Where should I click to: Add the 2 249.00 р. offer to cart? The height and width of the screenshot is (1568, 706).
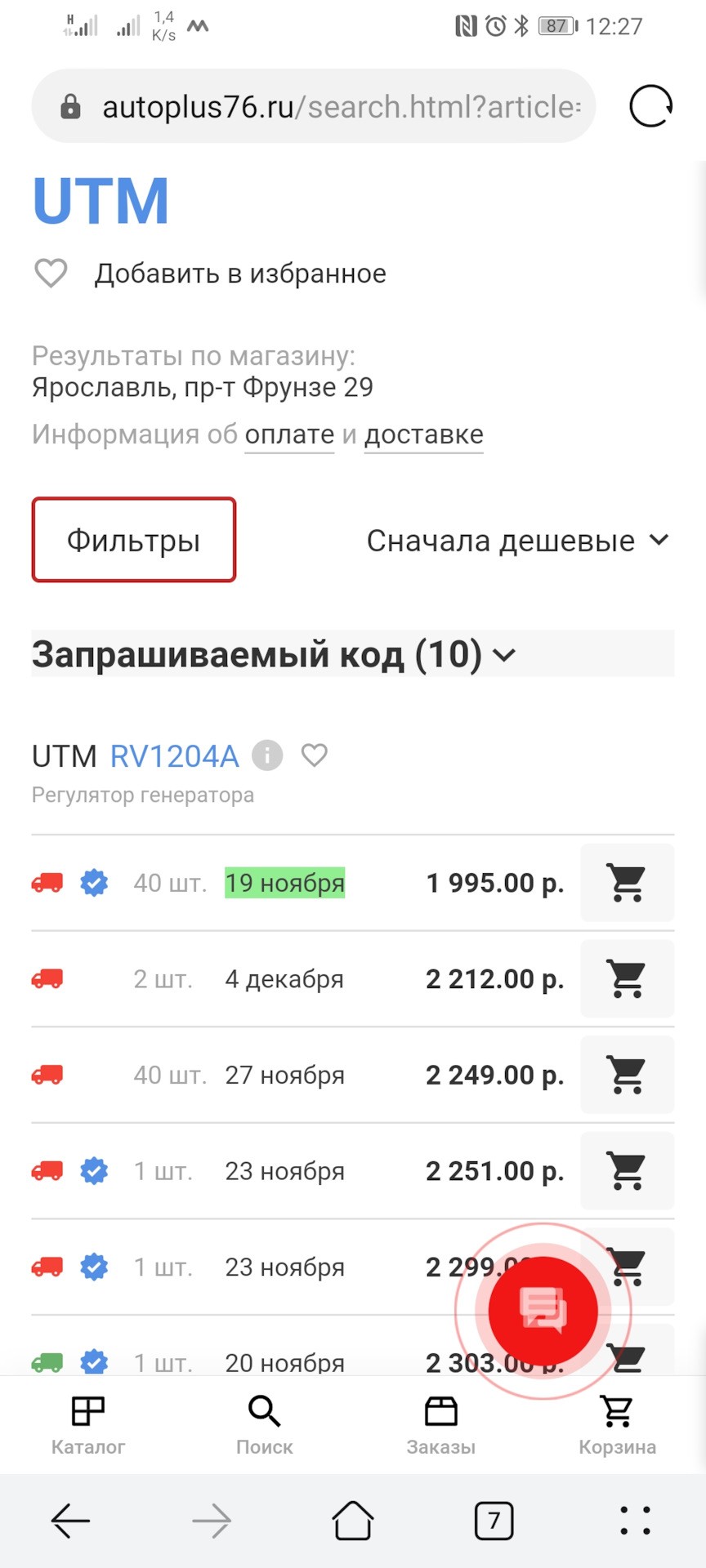[627, 1075]
